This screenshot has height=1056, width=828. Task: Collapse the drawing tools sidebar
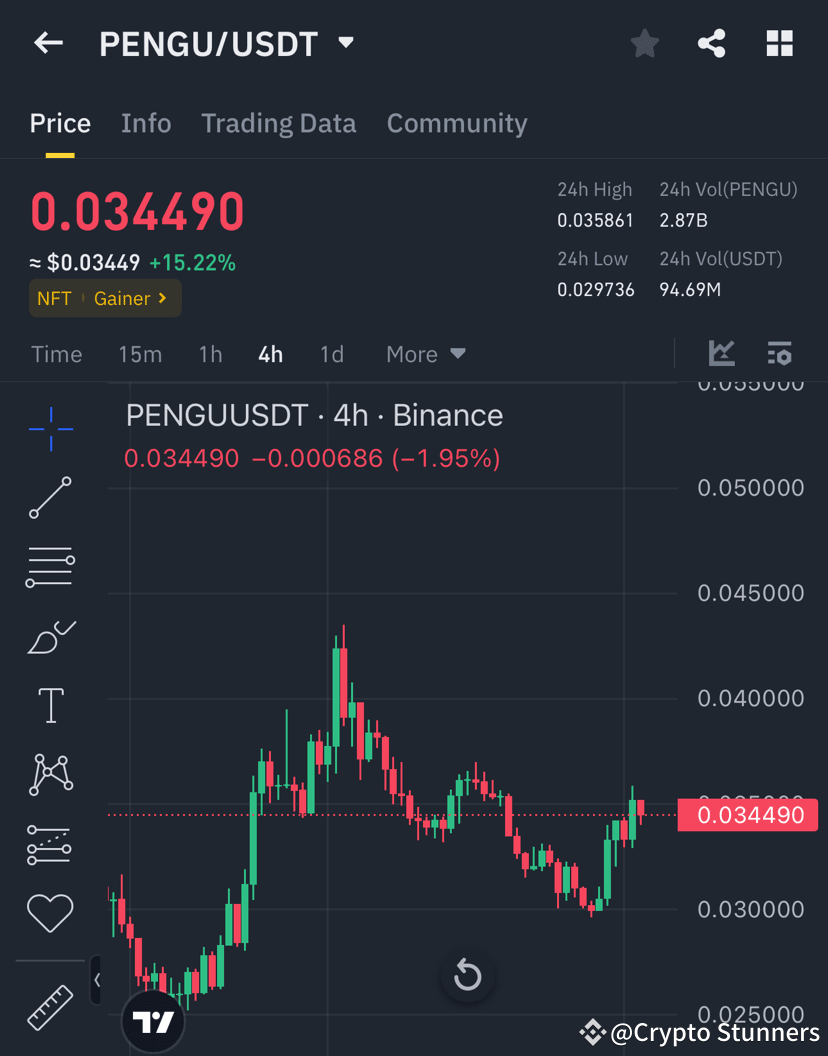96,980
